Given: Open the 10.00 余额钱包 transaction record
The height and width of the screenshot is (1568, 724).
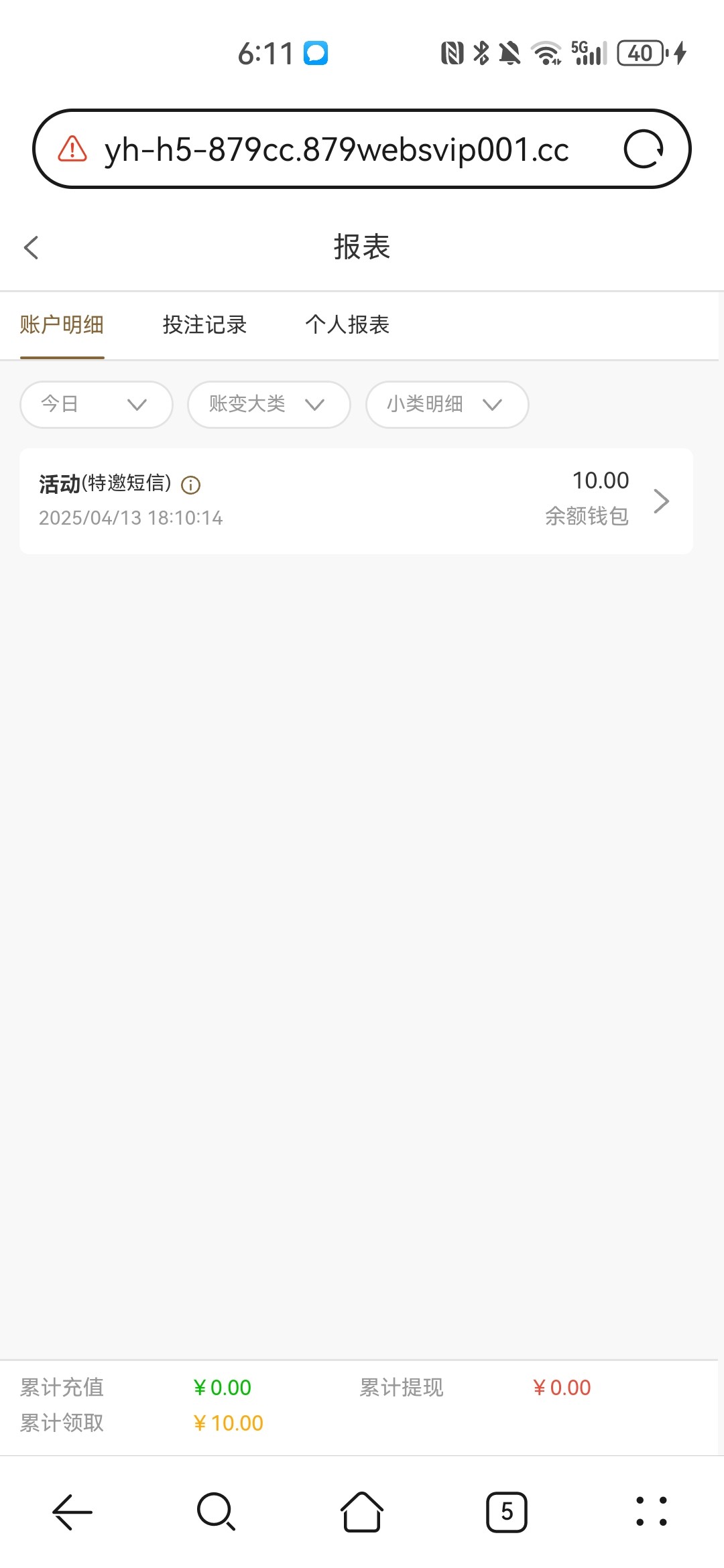Looking at the screenshot, I should [x=356, y=501].
